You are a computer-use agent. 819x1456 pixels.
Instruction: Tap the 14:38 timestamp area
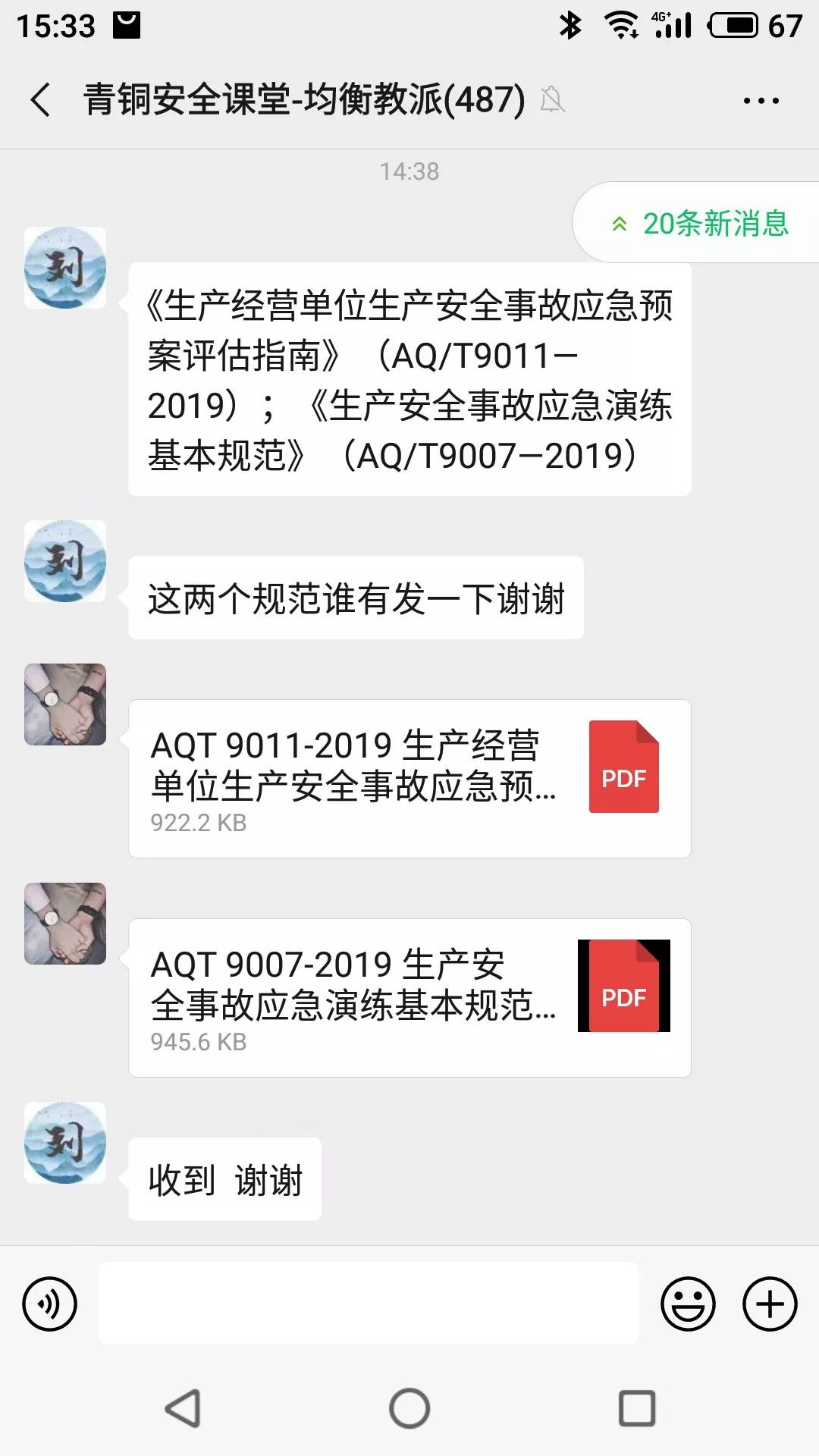tap(409, 171)
